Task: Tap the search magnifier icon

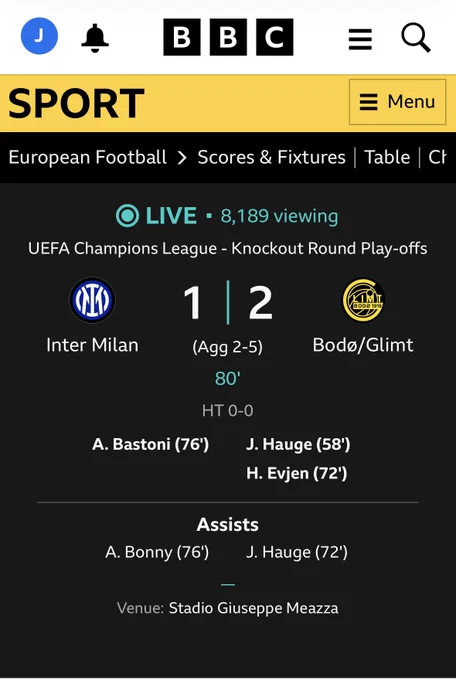Action: (416, 38)
